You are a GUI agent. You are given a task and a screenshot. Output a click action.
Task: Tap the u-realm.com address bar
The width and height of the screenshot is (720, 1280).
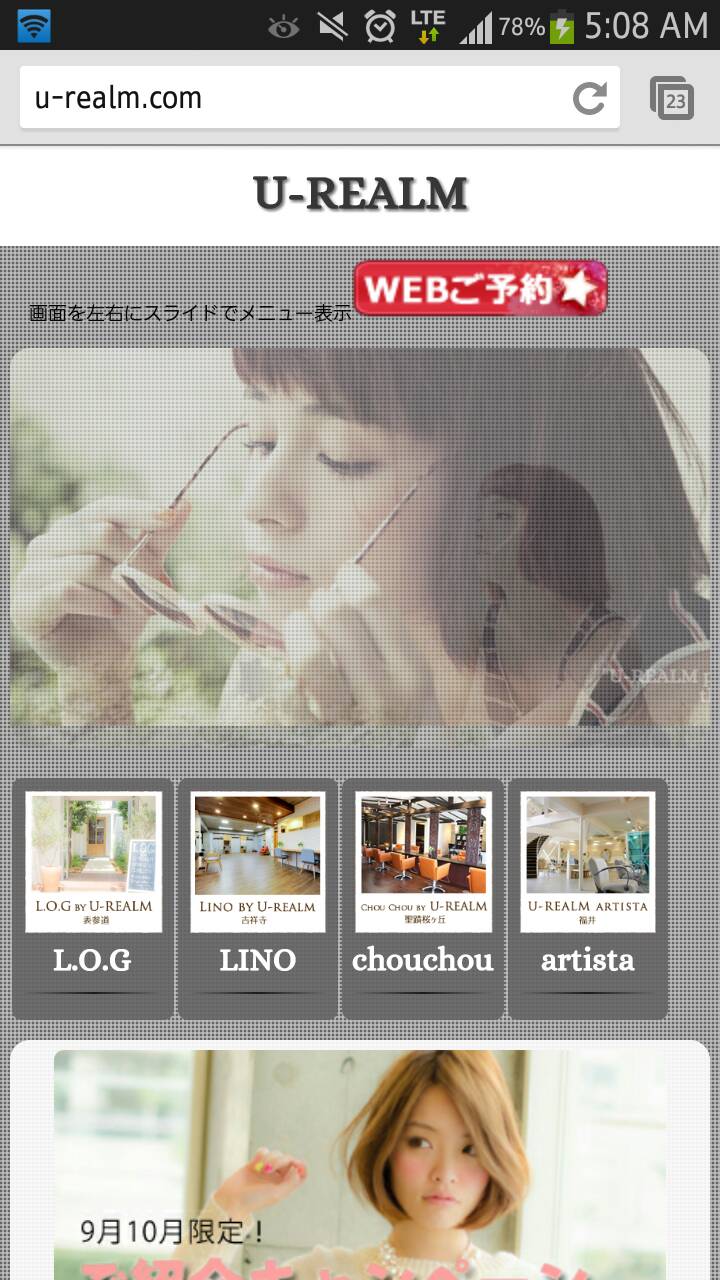tap(290, 98)
